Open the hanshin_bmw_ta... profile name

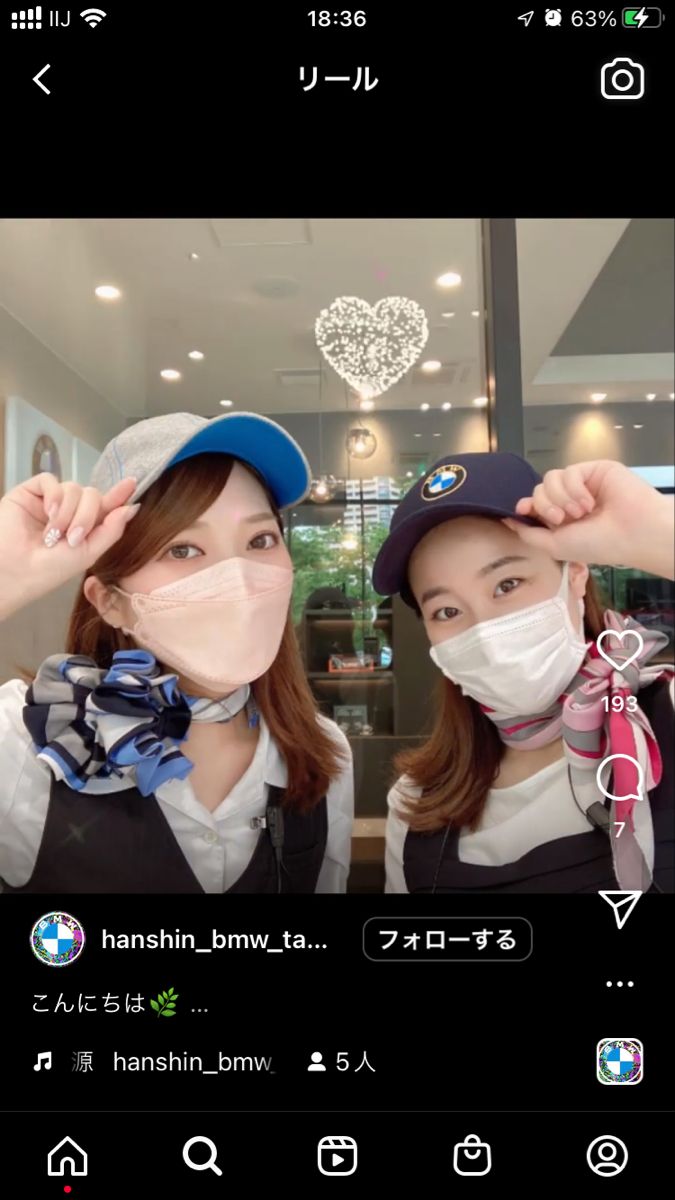(214, 939)
